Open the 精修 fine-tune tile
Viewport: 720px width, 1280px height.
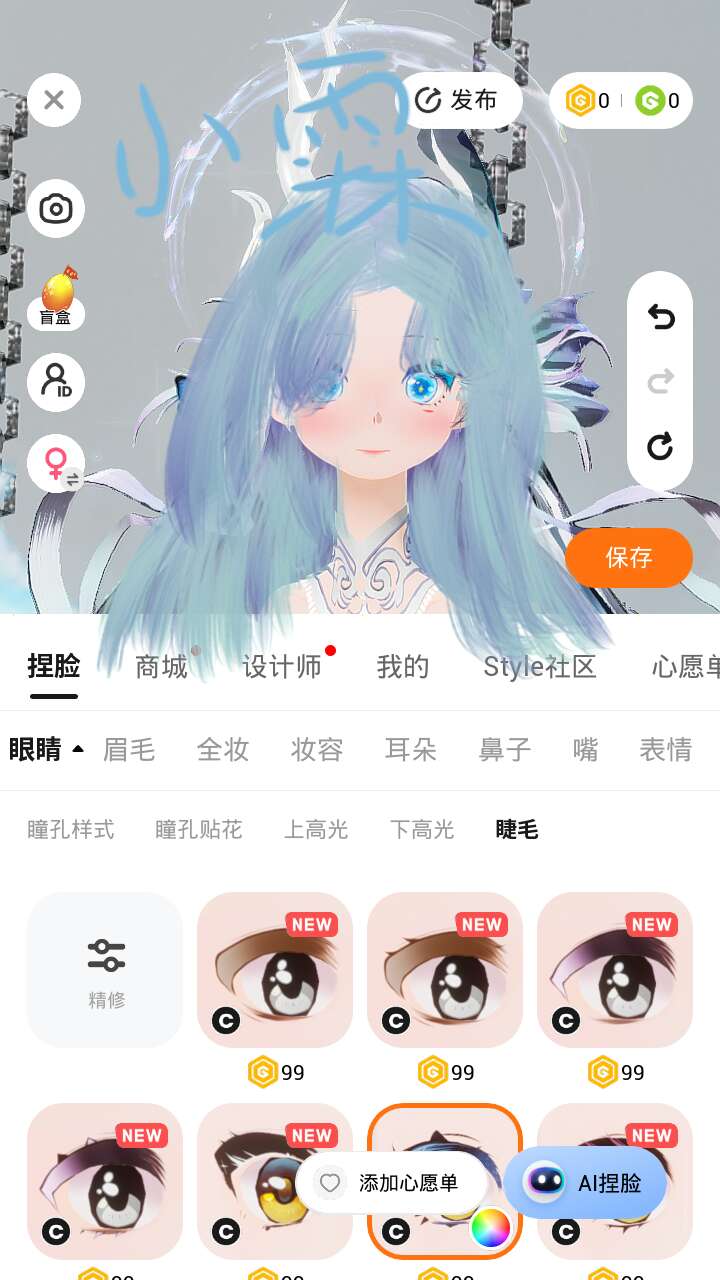pos(105,969)
